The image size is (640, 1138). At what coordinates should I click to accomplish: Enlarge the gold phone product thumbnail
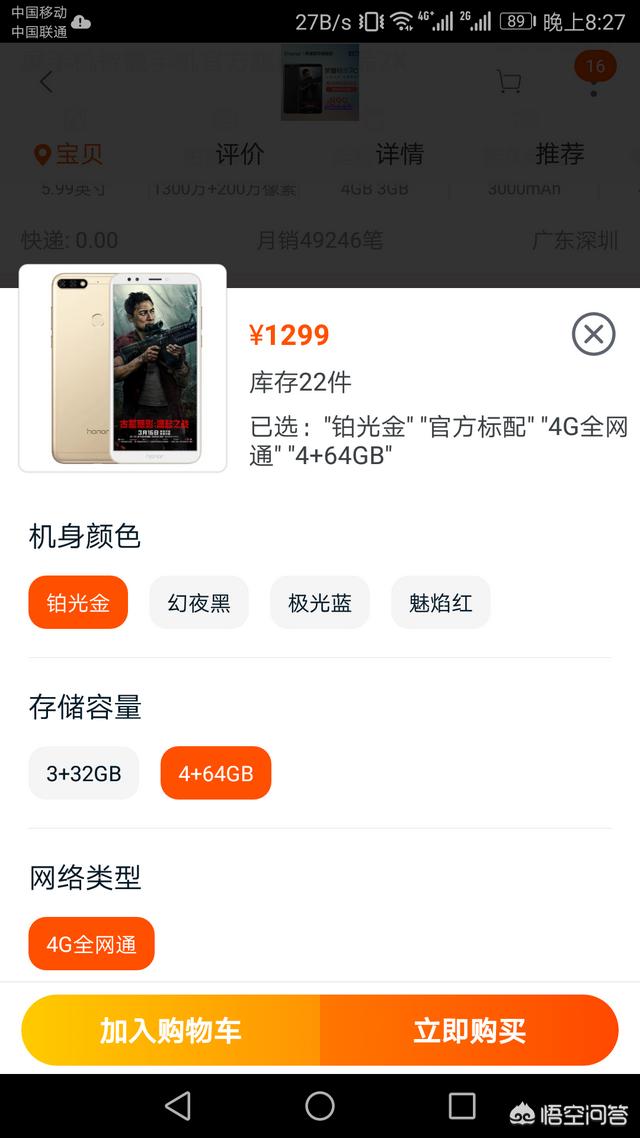[123, 368]
